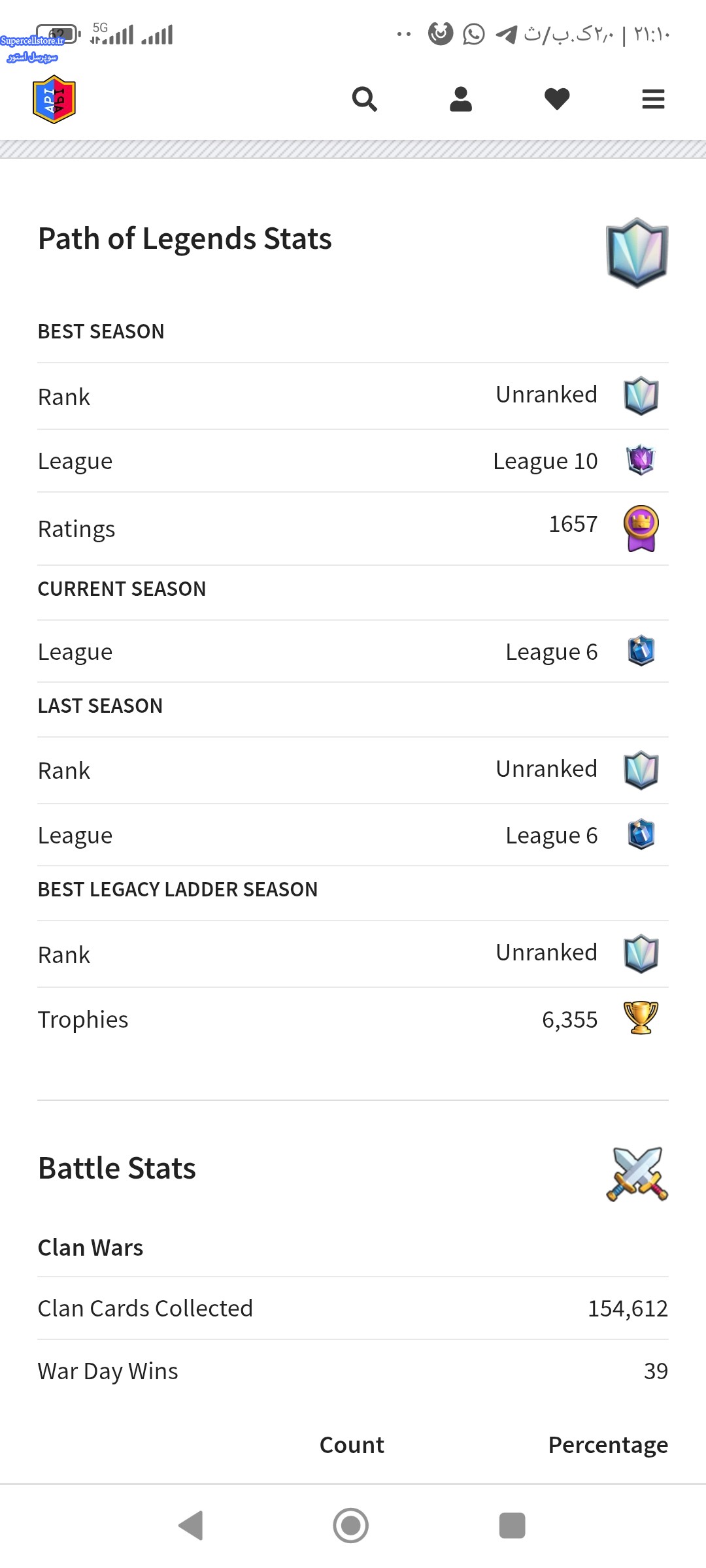The width and height of the screenshot is (706, 1568).
Task: Open recent apps square button
Action: [x=512, y=1526]
